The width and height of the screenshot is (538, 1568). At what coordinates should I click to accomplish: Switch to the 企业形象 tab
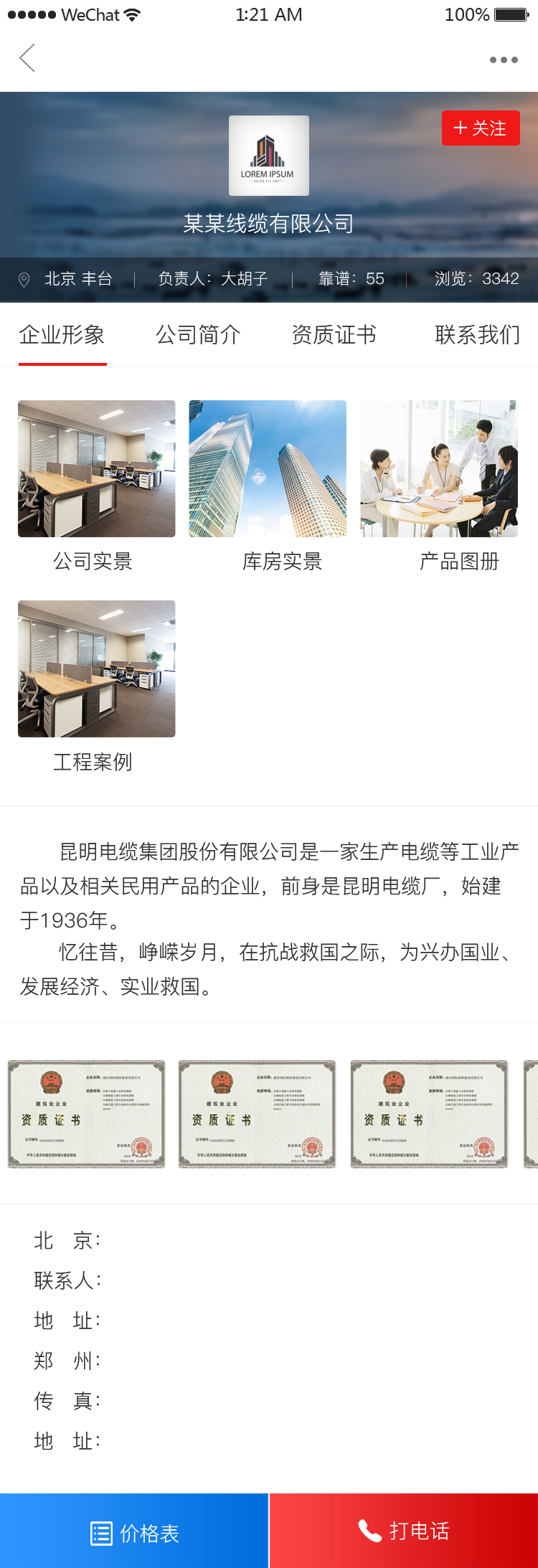pyautogui.click(x=62, y=334)
